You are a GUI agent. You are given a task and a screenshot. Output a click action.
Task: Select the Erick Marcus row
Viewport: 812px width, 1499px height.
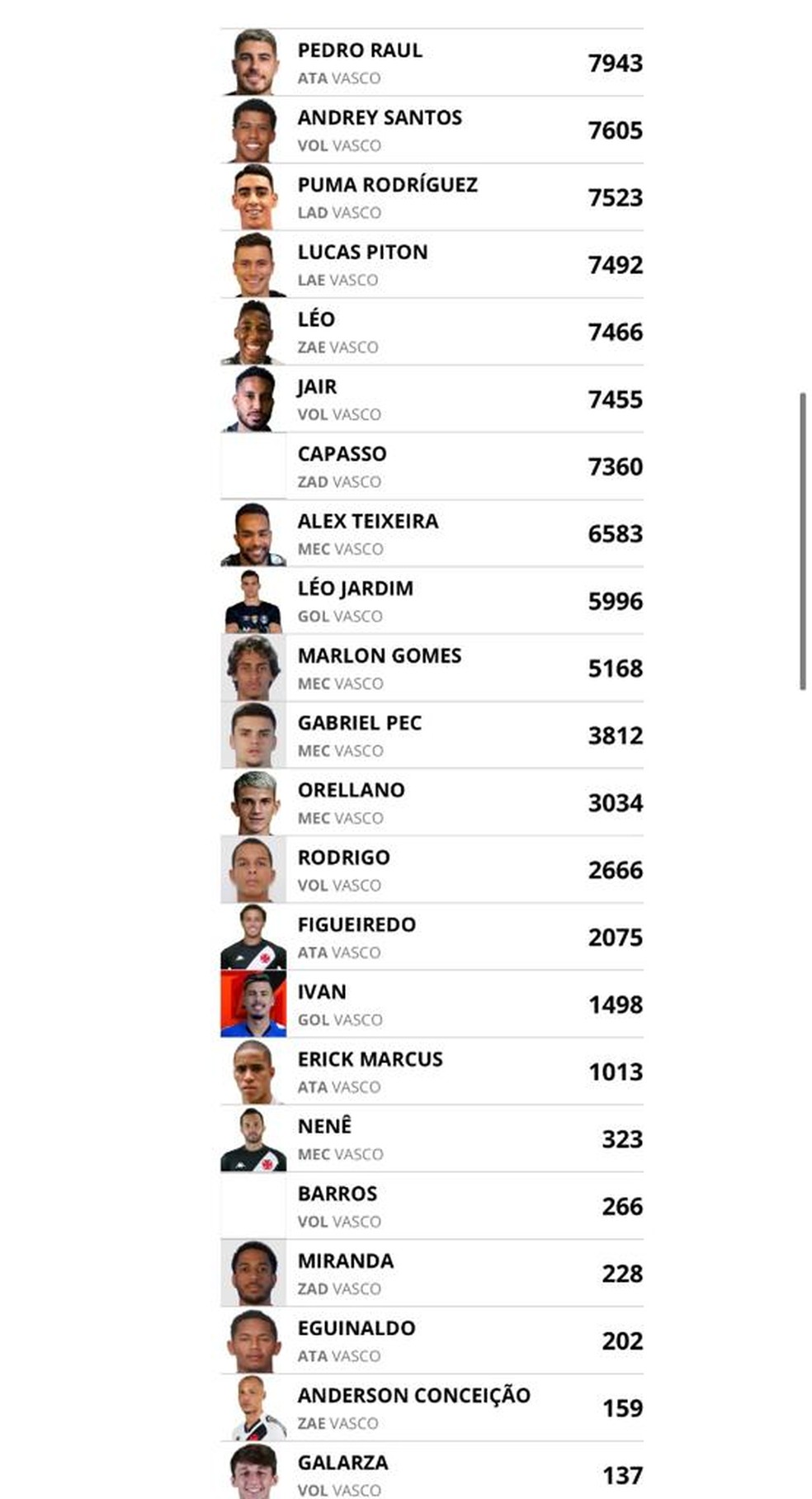(x=432, y=1072)
